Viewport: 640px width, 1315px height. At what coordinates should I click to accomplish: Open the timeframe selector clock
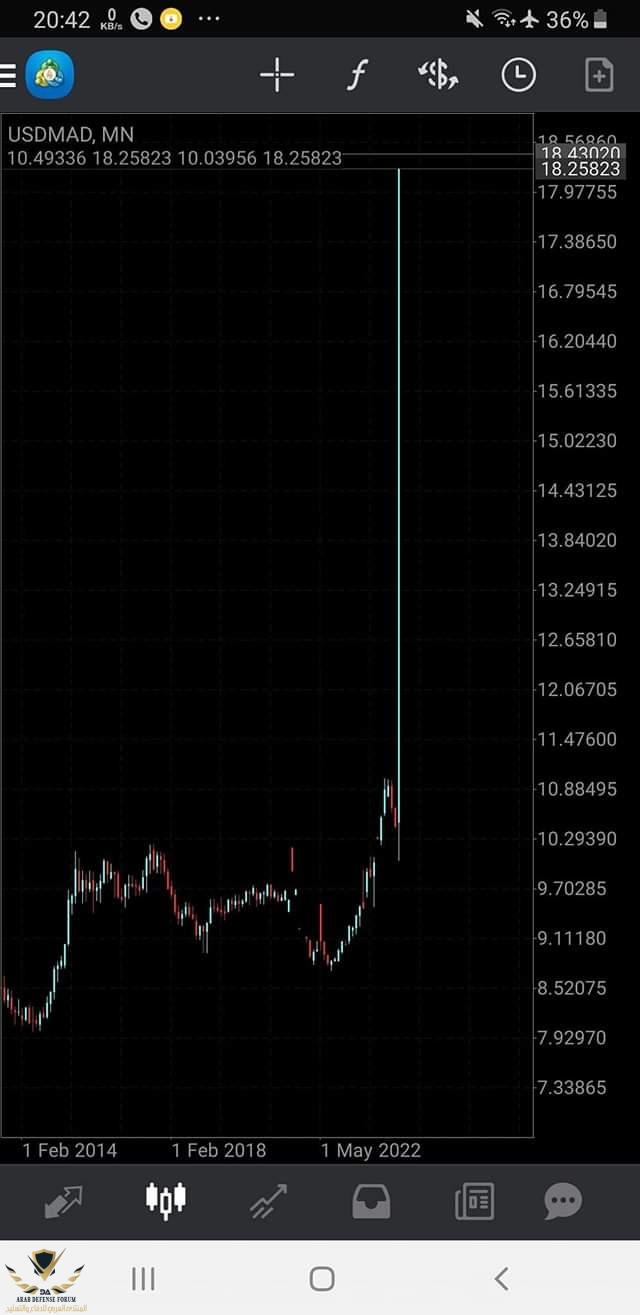click(518, 75)
